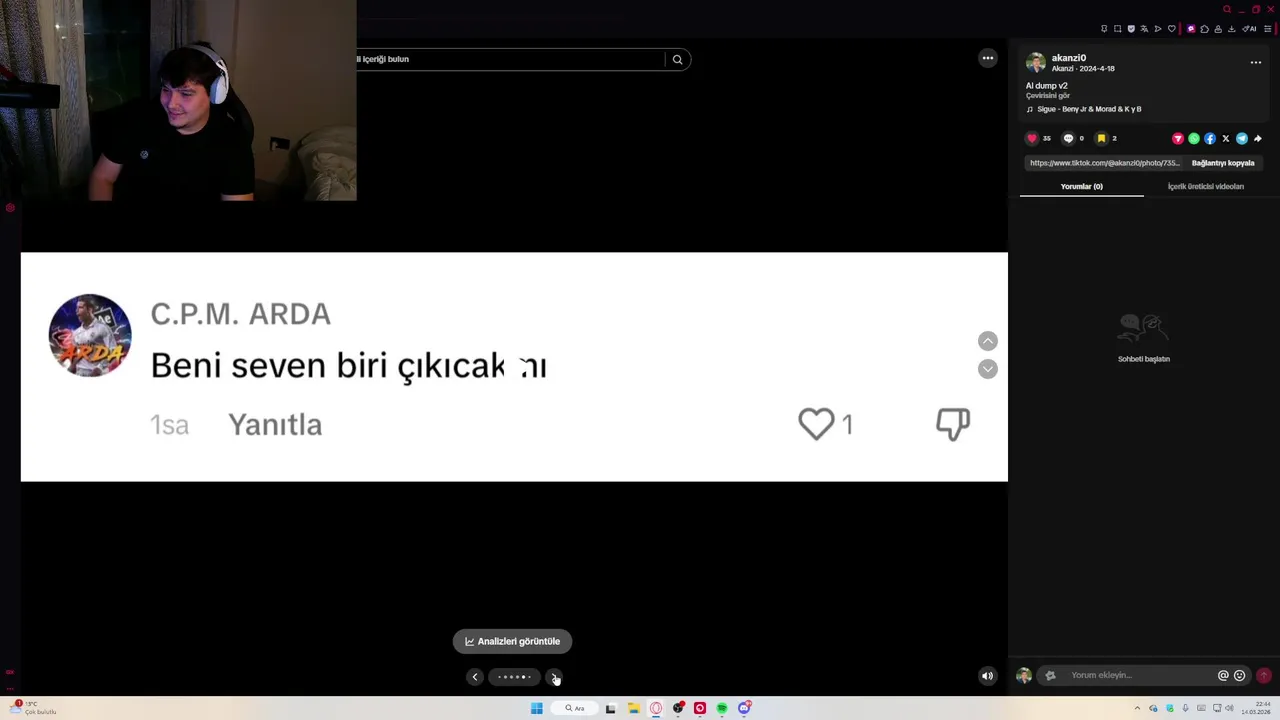Viewport: 1280px width, 720px height.
Task: Select the Yorumlar (0) tab
Action: [x=1081, y=186]
